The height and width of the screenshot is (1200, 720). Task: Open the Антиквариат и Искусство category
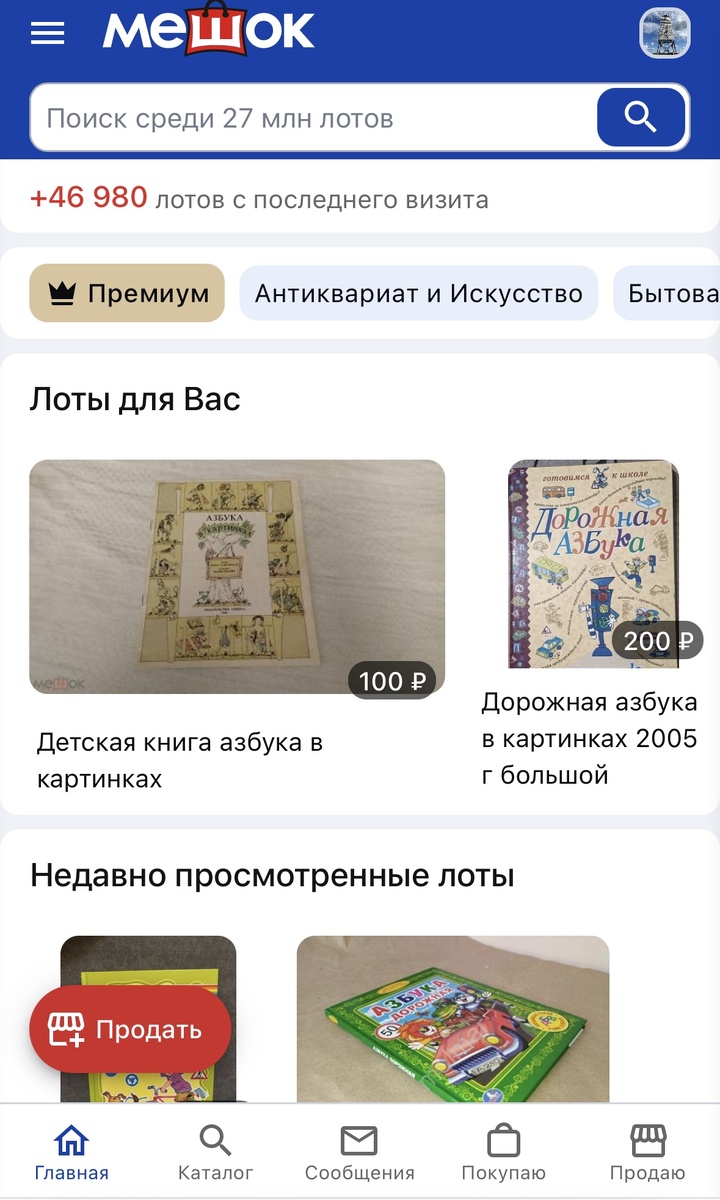pyautogui.click(x=418, y=293)
